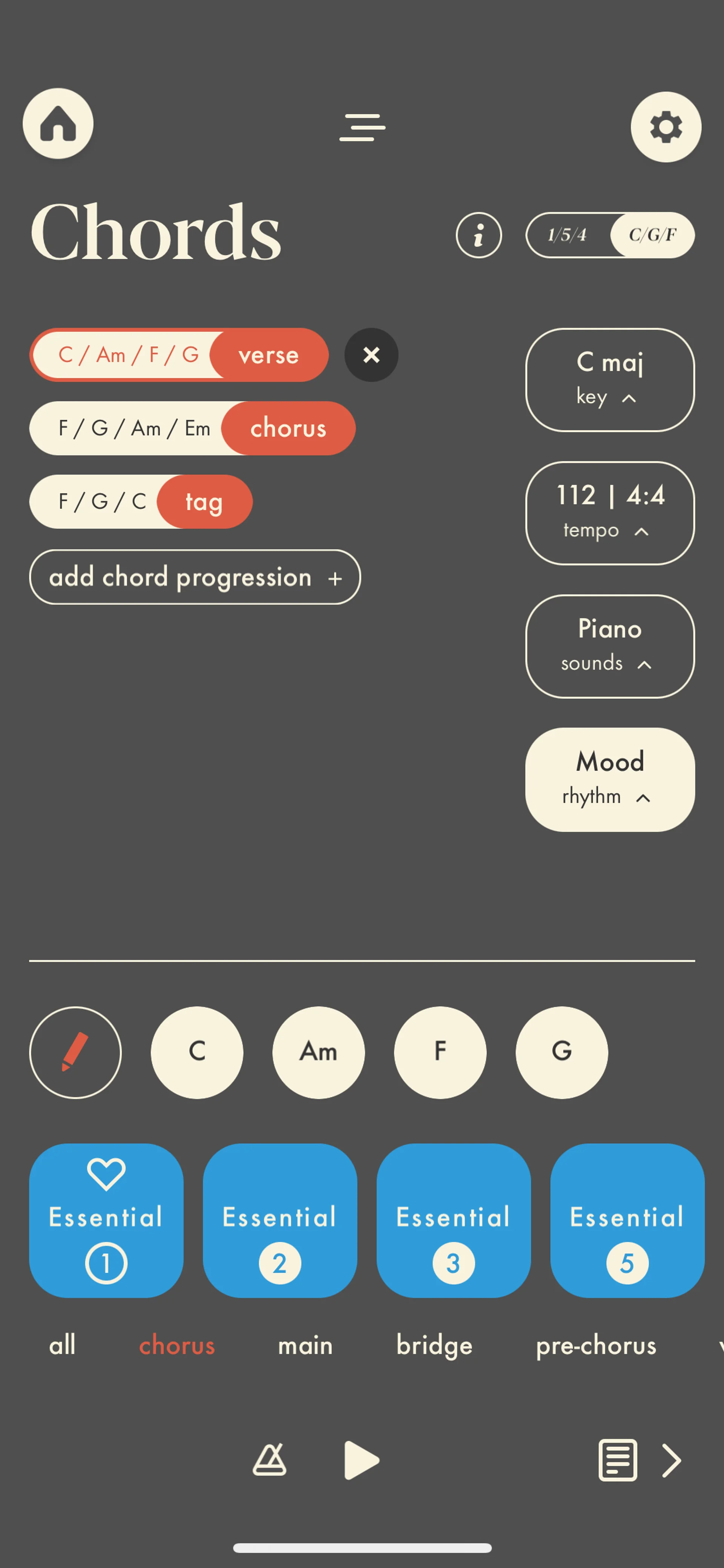Open the center menu lines icon
Image resolution: width=724 pixels, height=1568 pixels.
pyautogui.click(x=362, y=127)
